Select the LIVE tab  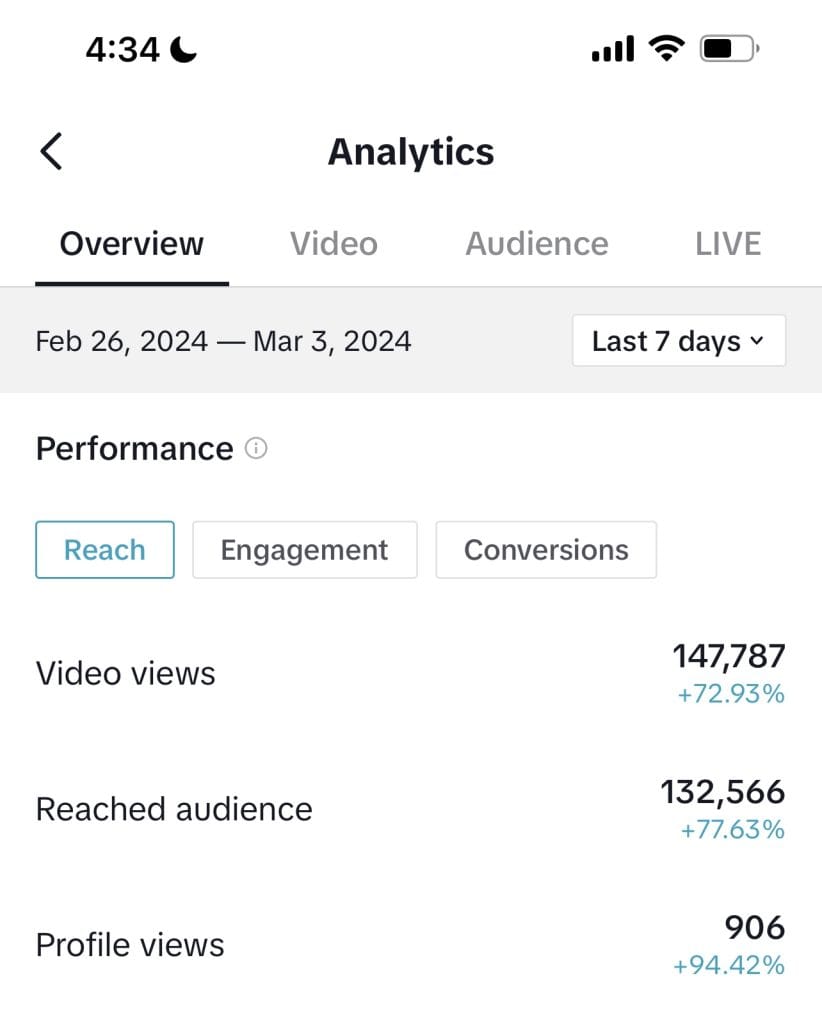pos(727,243)
